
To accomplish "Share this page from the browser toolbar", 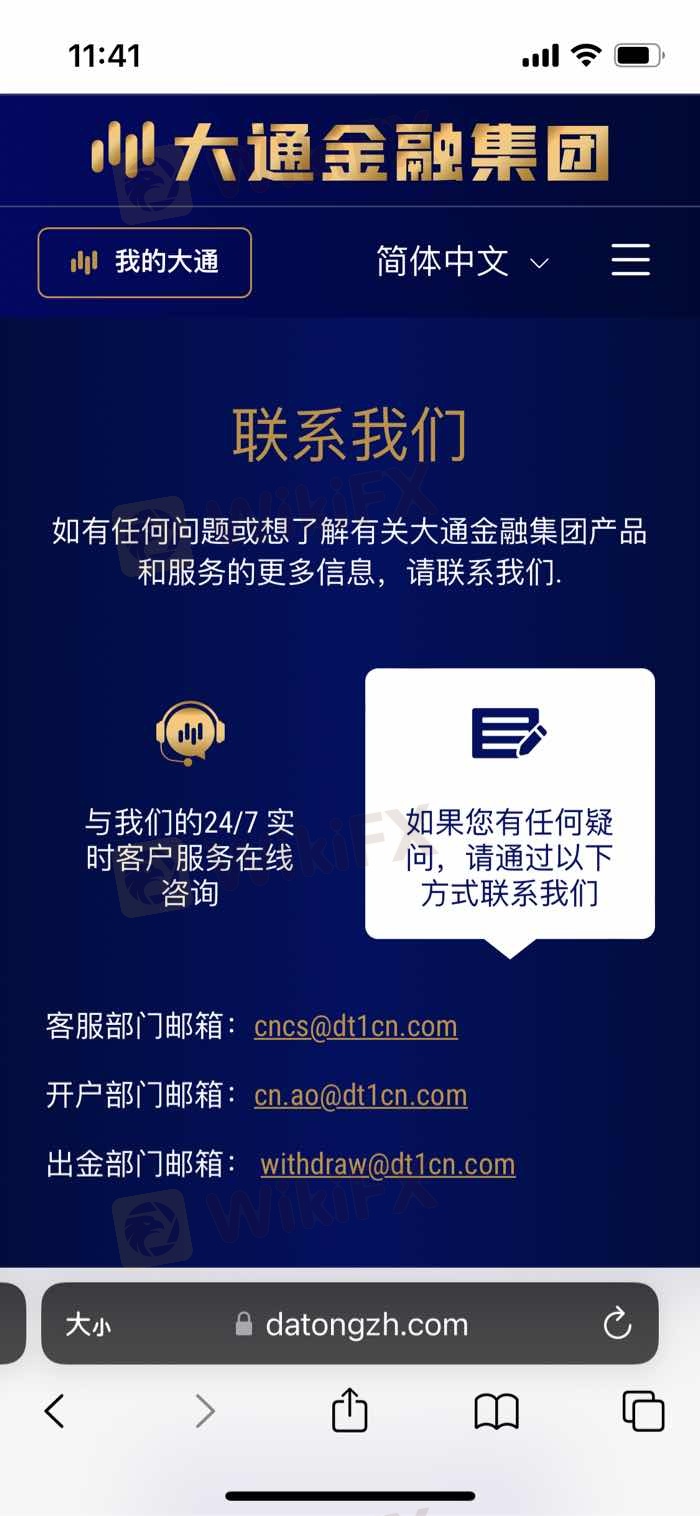I will pos(349,1411).
